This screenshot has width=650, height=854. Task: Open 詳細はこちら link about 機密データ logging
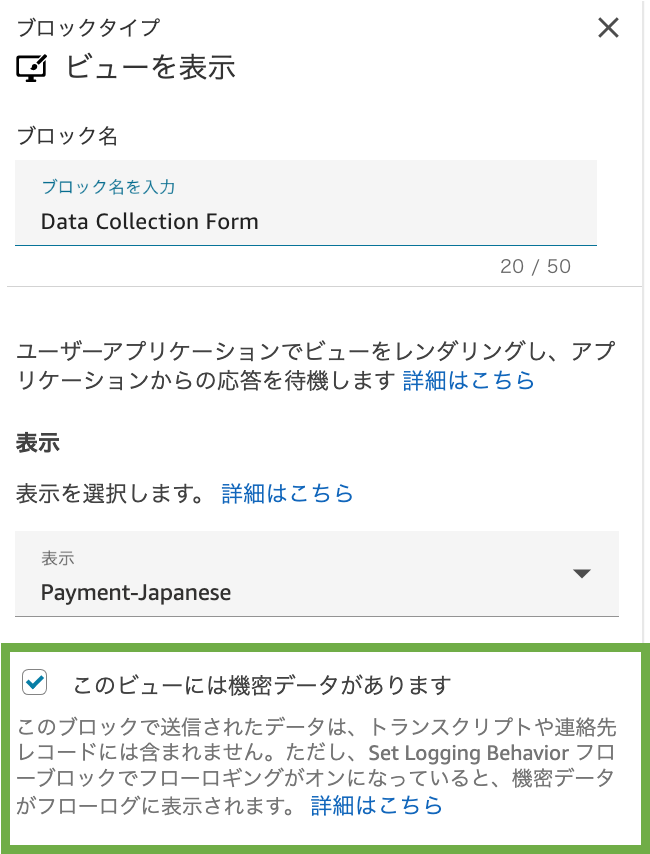(376, 805)
